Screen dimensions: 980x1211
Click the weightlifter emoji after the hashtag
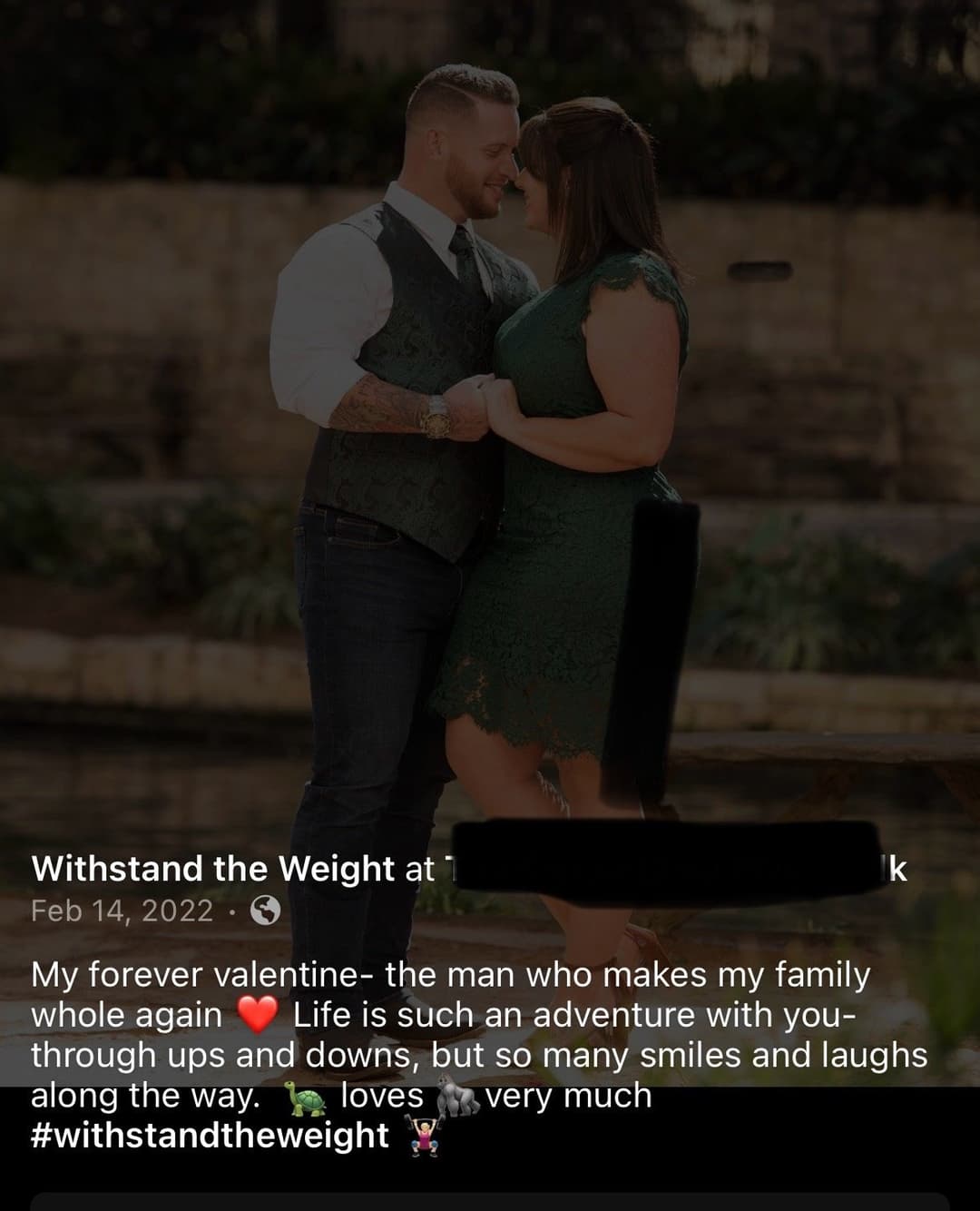[x=425, y=1135]
